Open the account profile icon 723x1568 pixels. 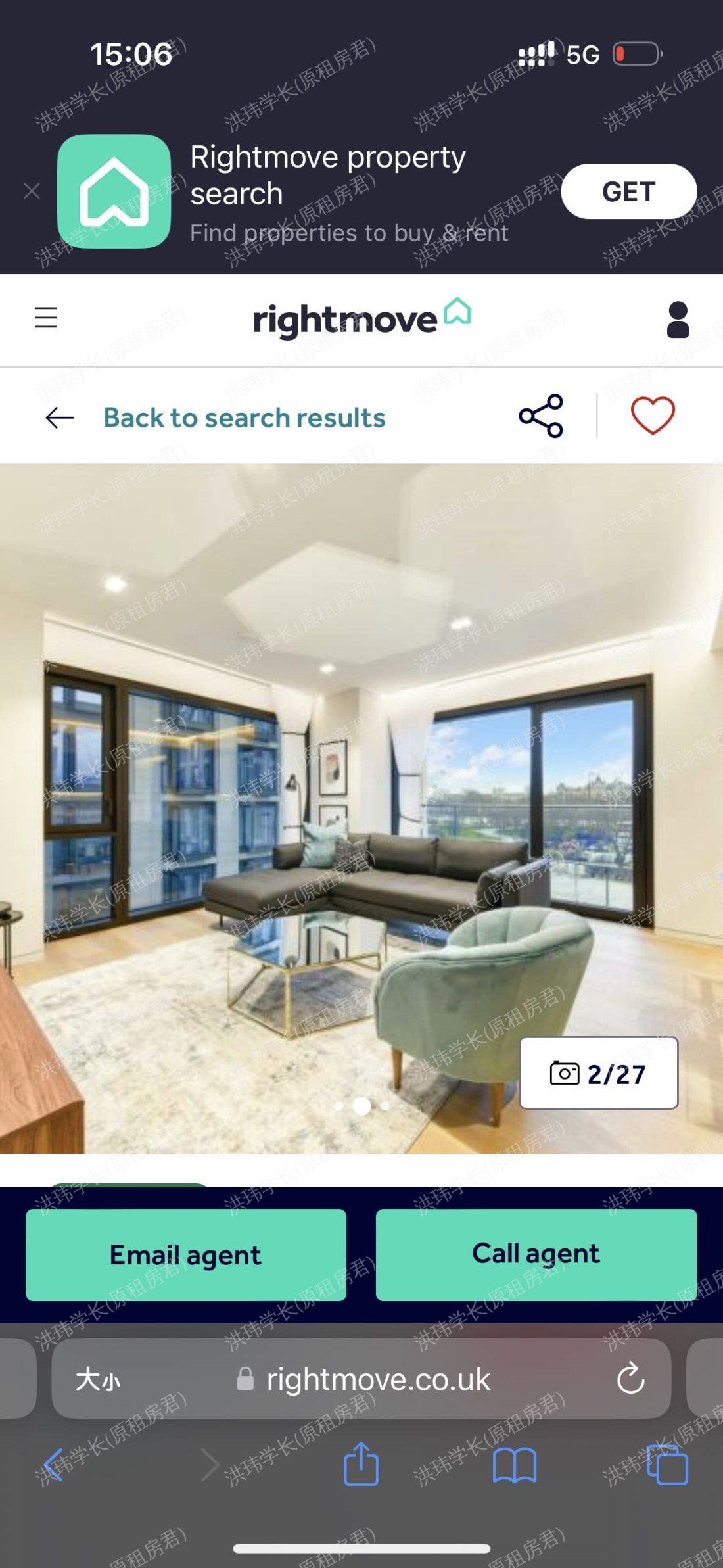click(x=678, y=320)
